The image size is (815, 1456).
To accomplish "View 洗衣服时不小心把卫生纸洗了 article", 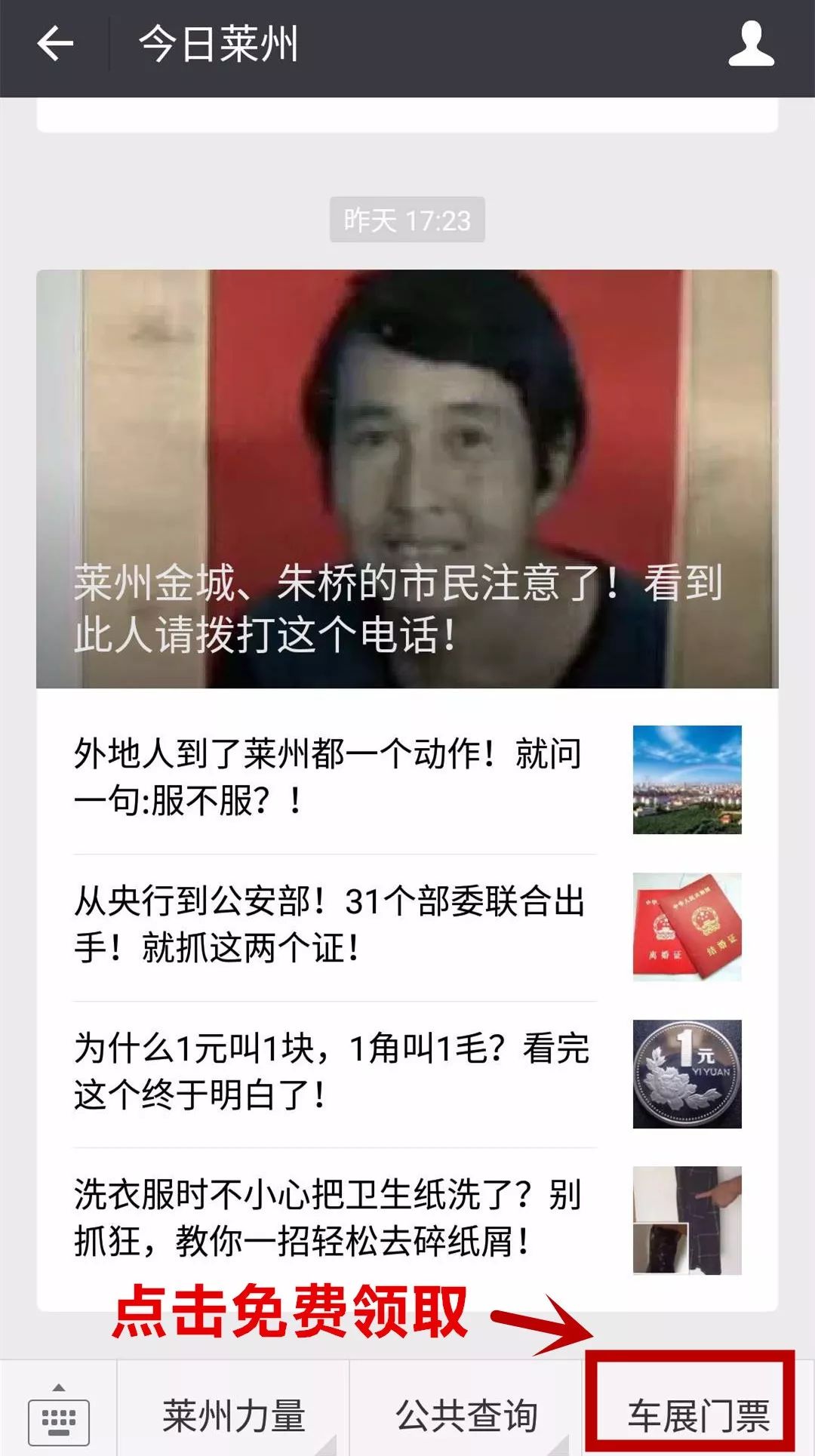I will [x=331, y=1218].
